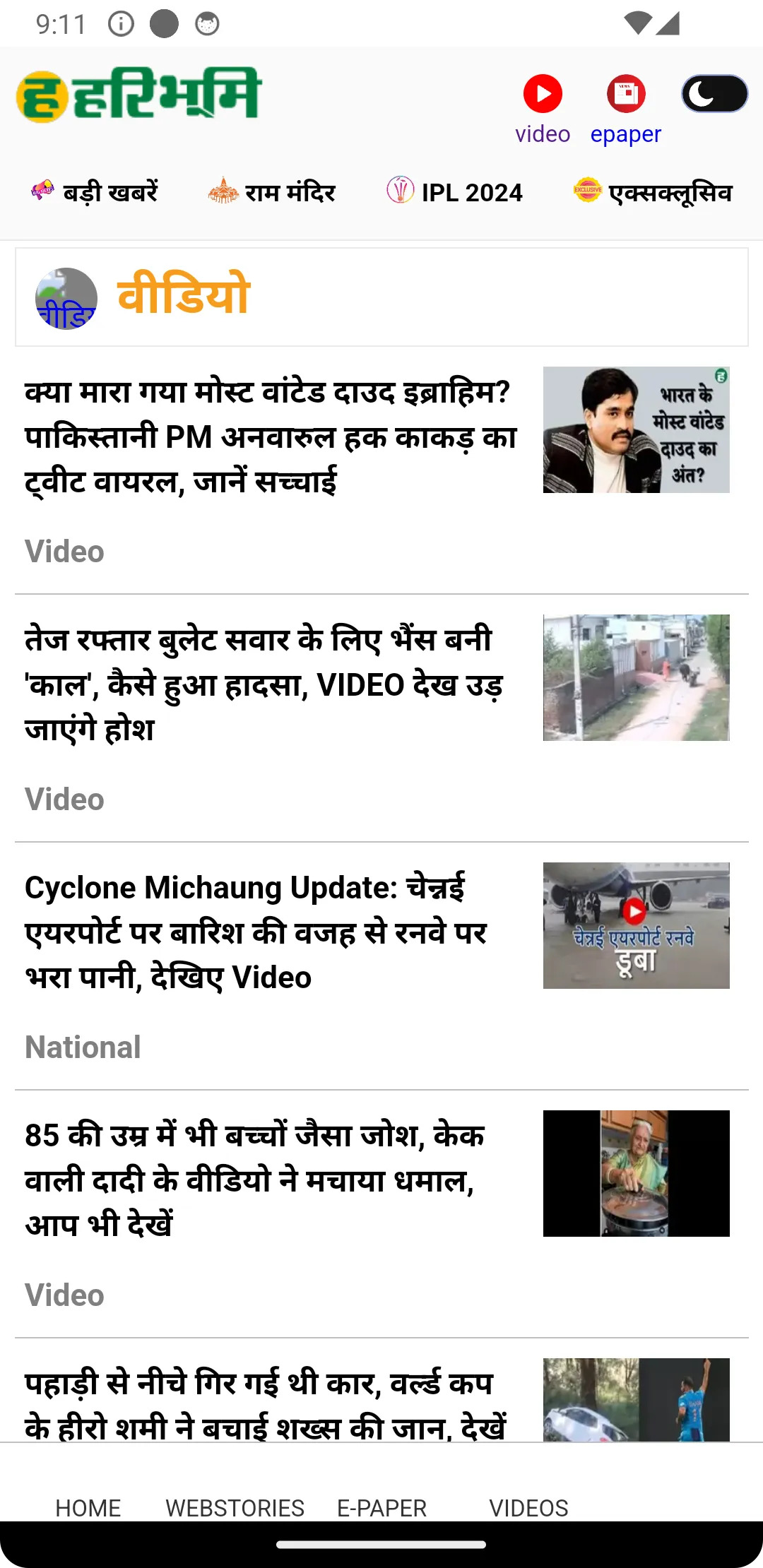Tap the हरिभूमि logo to go home
Viewport: 763px width, 1568px height.
point(139,95)
